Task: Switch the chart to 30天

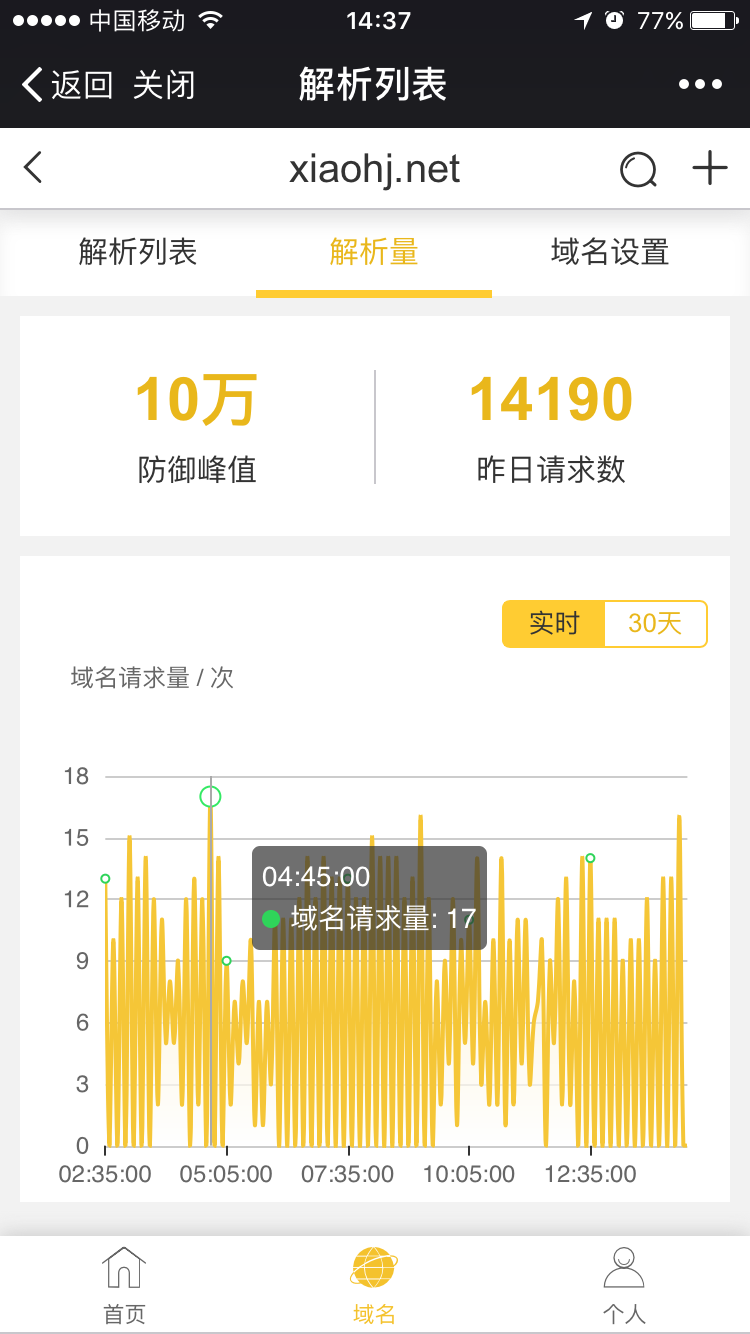Action: pos(655,624)
